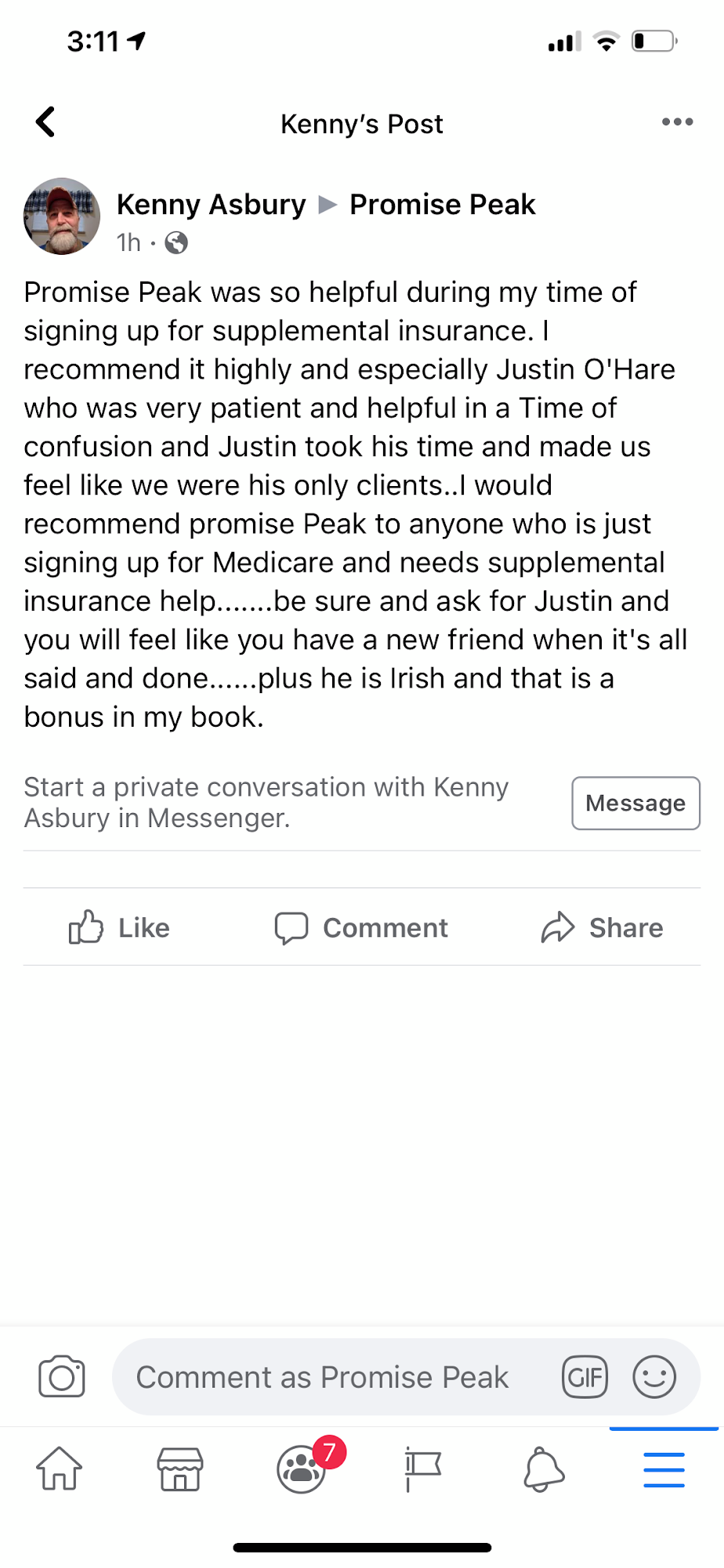Open the hamburger menu tab

pyautogui.click(x=664, y=1469)
